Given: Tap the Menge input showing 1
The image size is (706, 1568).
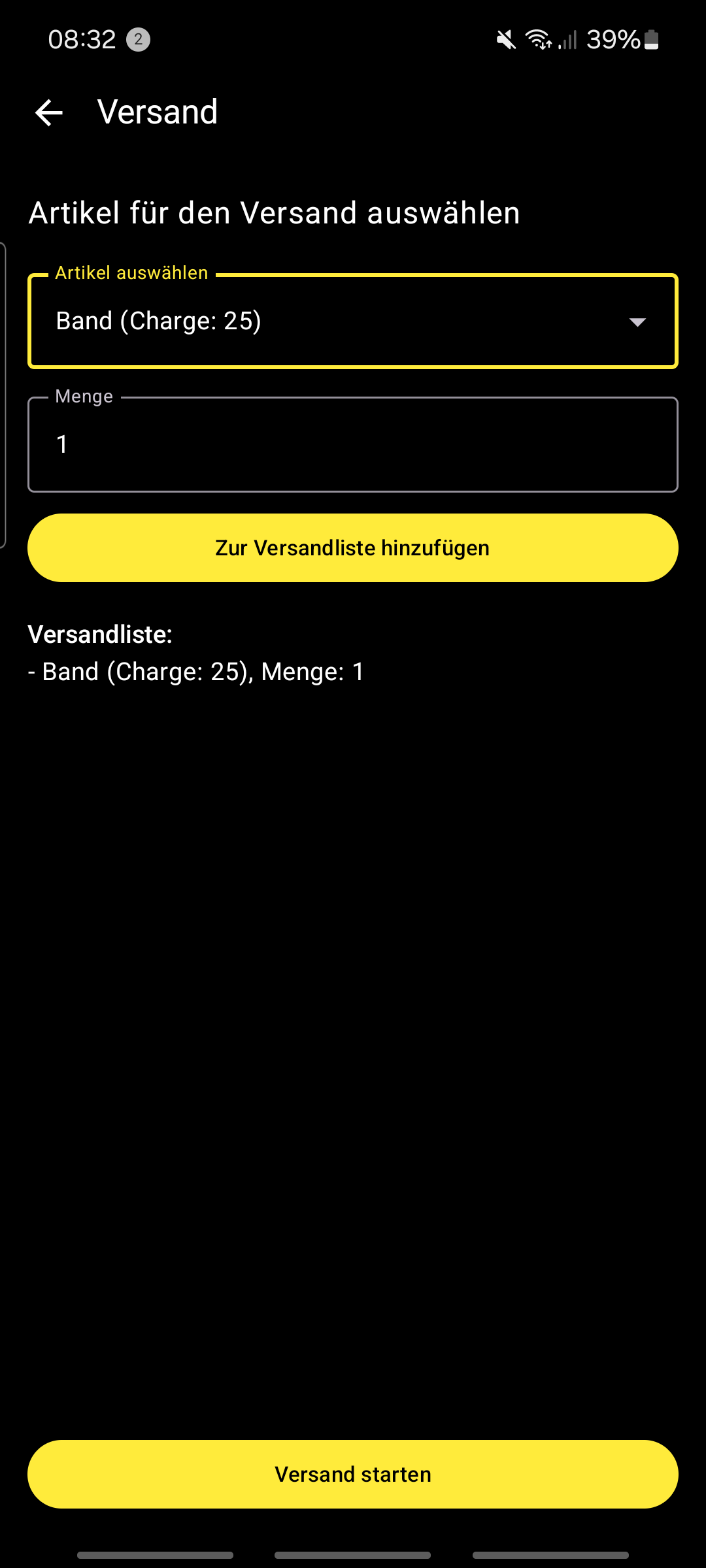Looking at the screenshot, I should (x=353, y=444).
